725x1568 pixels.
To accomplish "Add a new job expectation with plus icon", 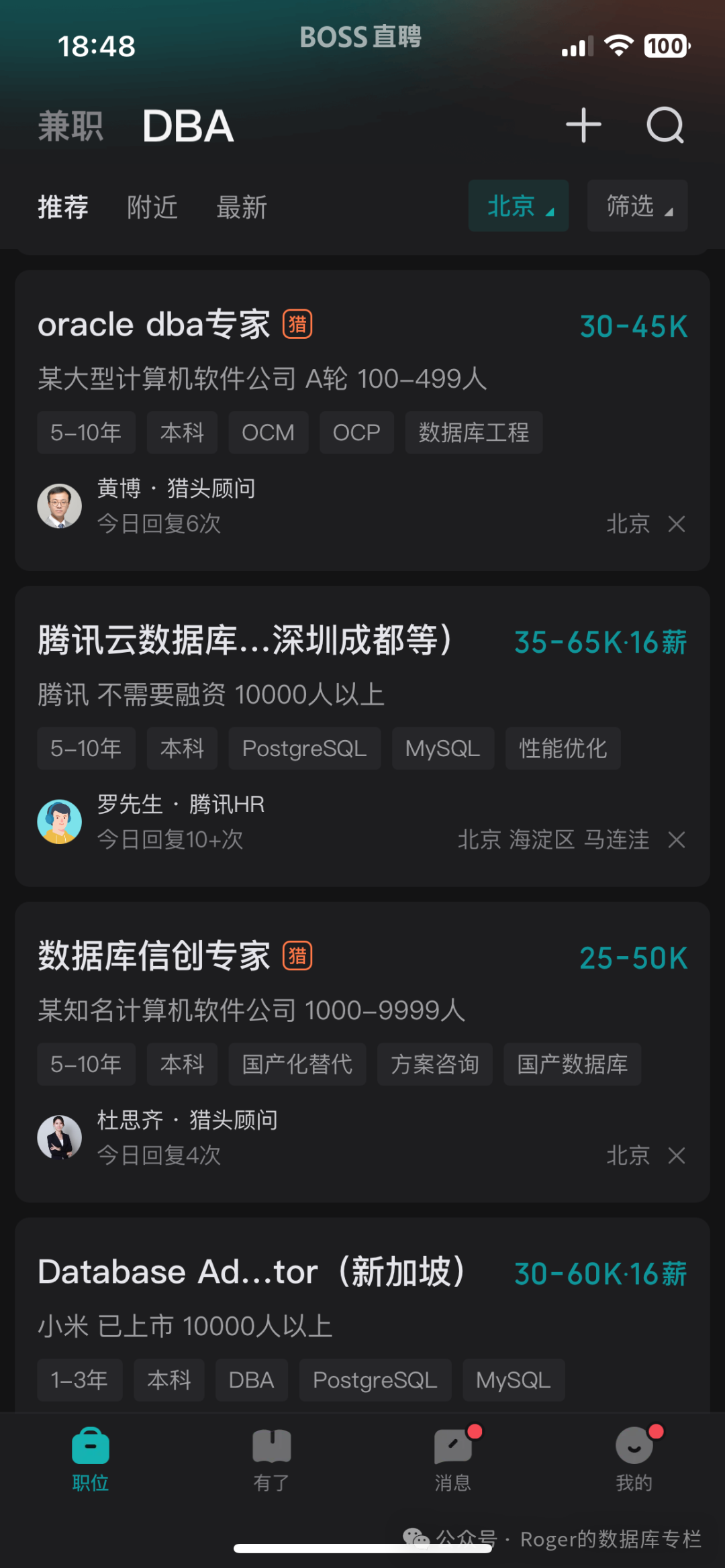I will pos(583,125).
